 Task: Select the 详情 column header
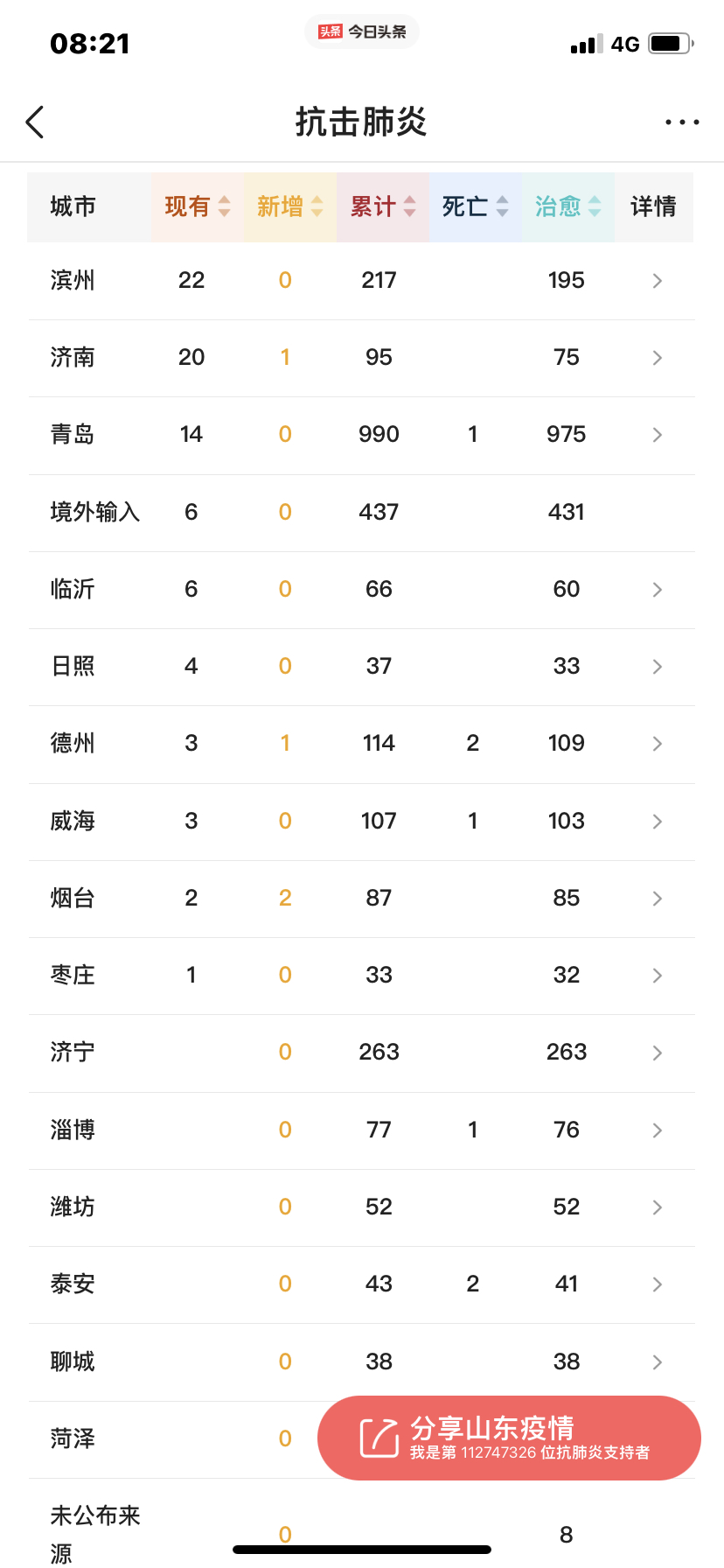click(x=653, y=207)
